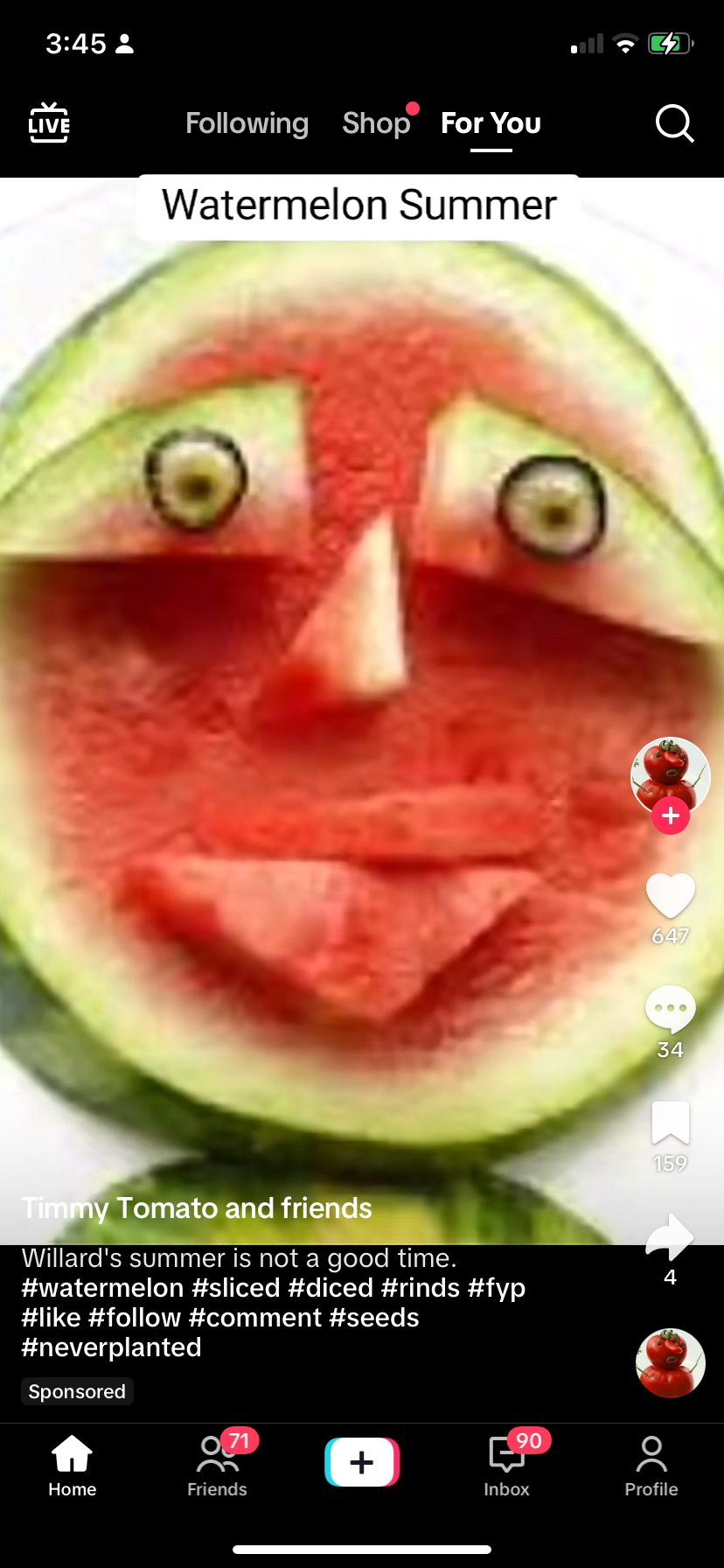This screenshot has width=724, height=1568.
Task: Share this video with the arrow icon
Action: tap(671, 1237)
